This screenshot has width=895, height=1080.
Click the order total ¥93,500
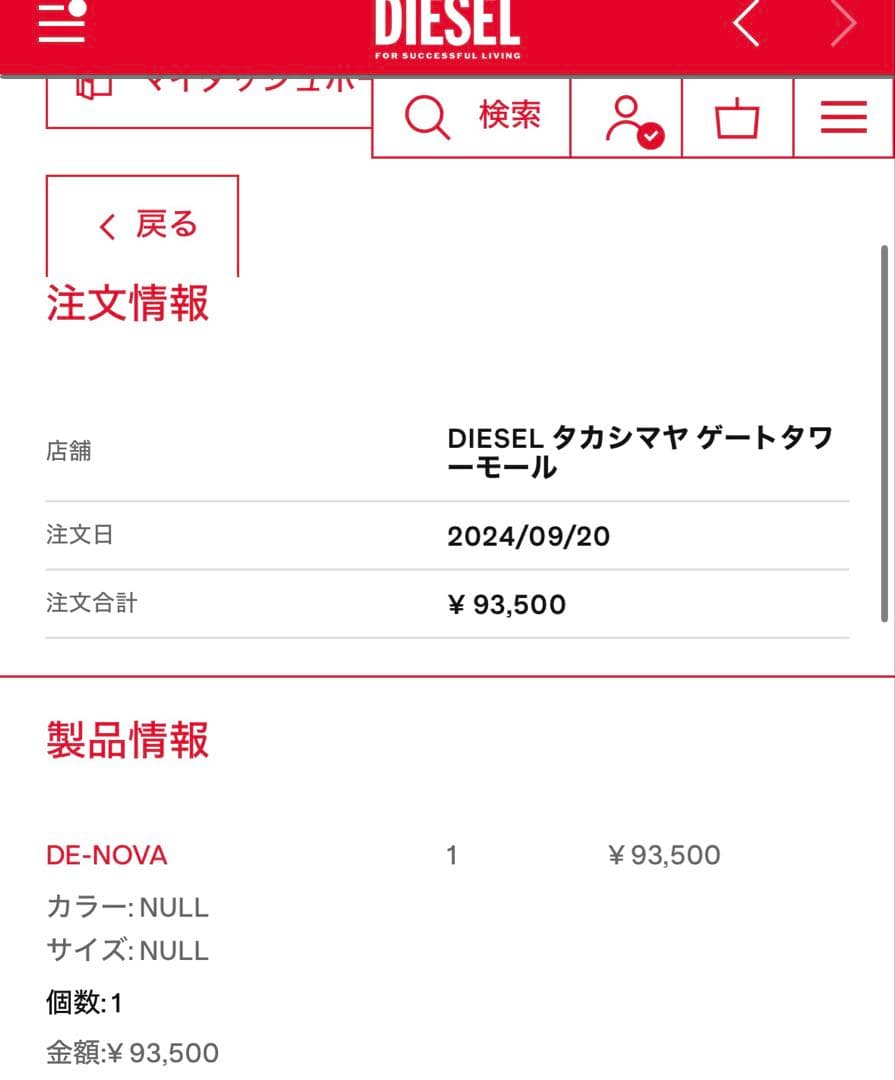tap(506, 603)
